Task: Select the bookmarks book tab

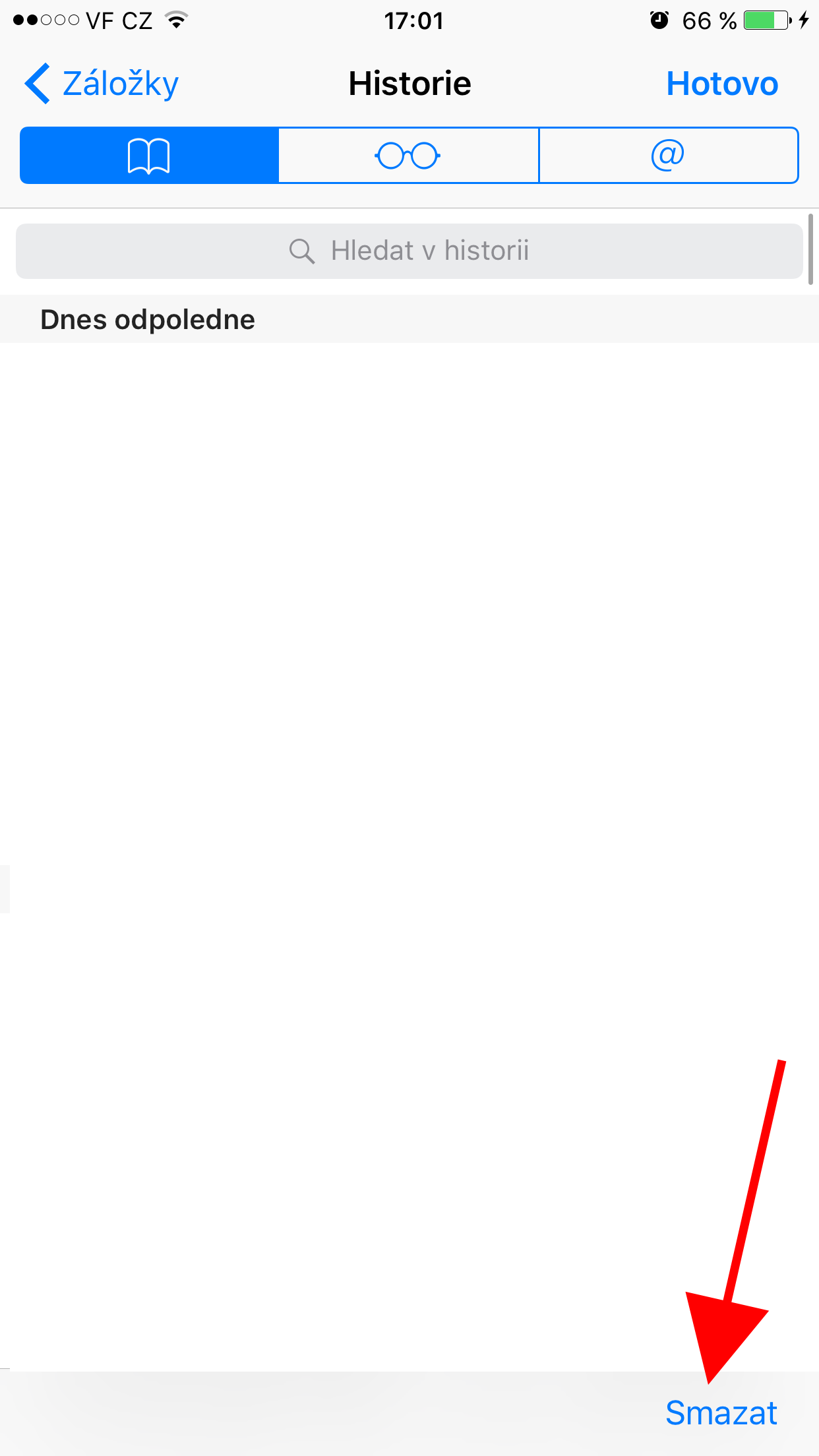Action: [x=149, y=156]
